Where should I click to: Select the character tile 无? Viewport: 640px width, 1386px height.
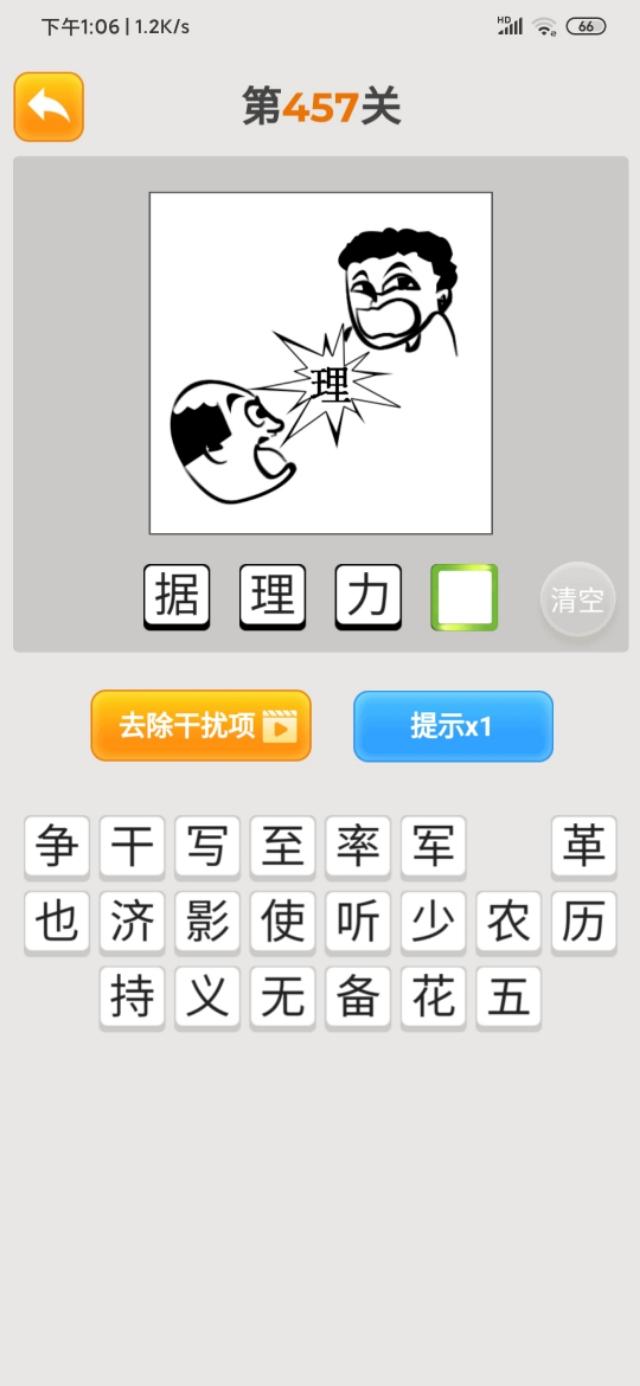(x=283, y=997)
